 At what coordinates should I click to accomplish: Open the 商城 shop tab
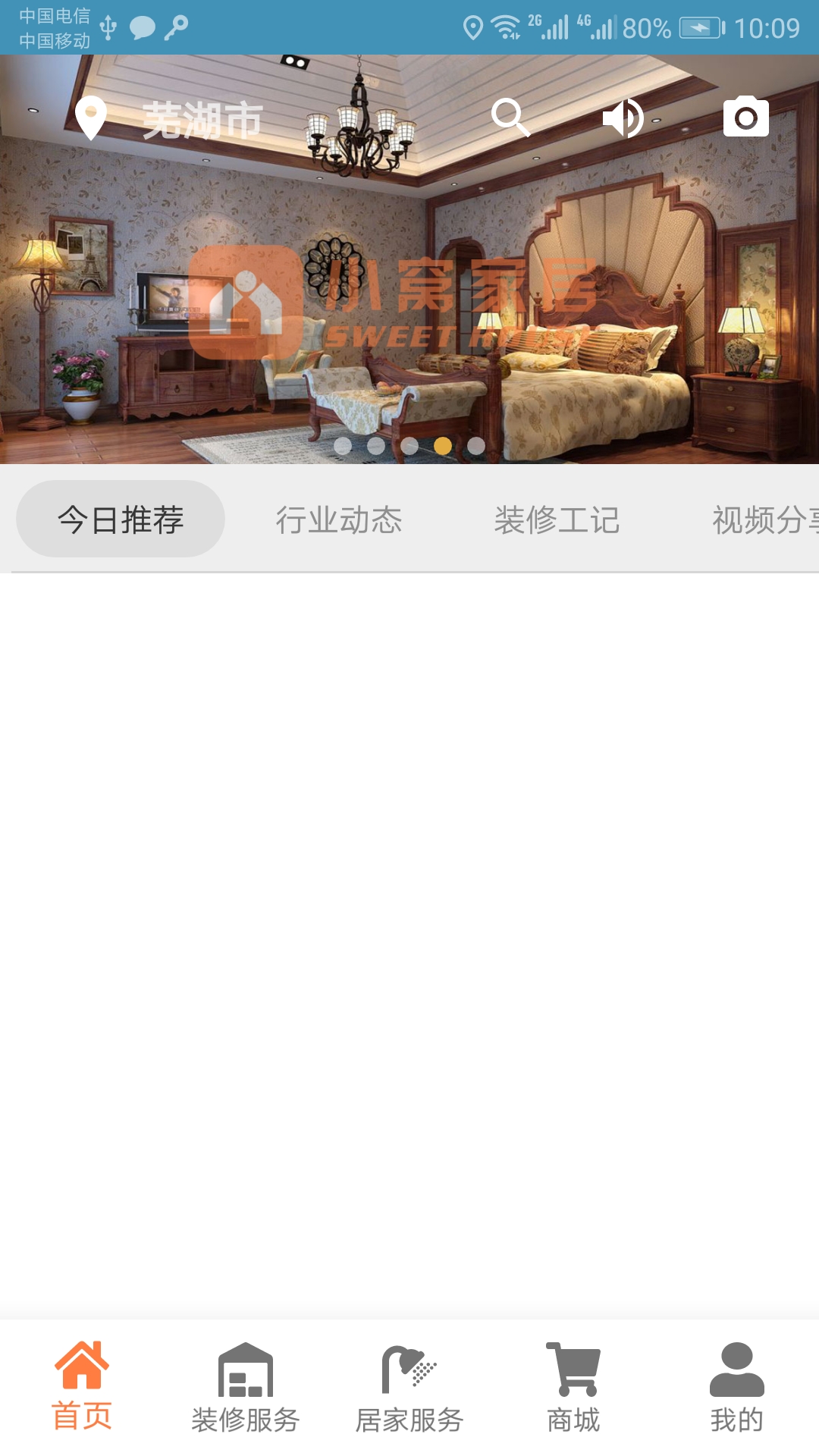[x=573, y=1386]
